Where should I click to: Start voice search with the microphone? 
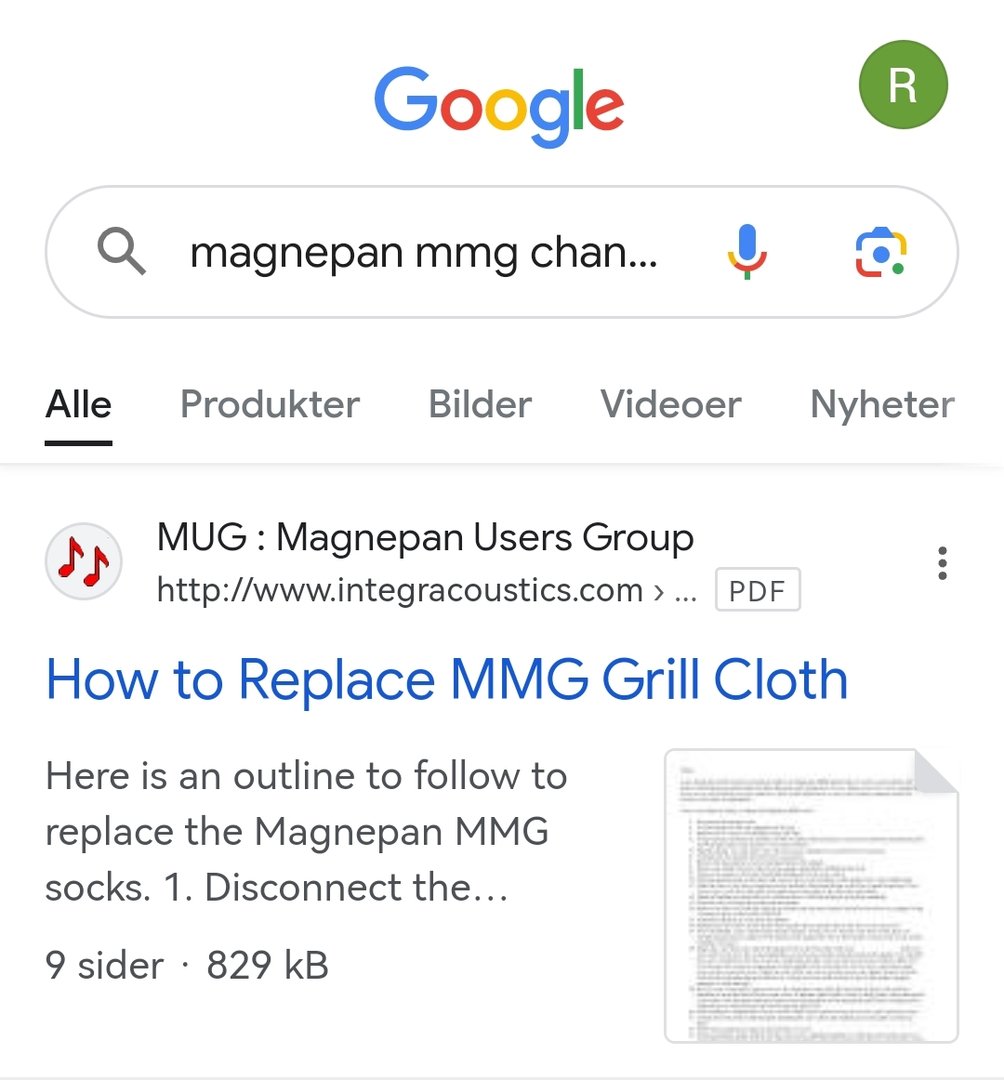coord(746,253)
